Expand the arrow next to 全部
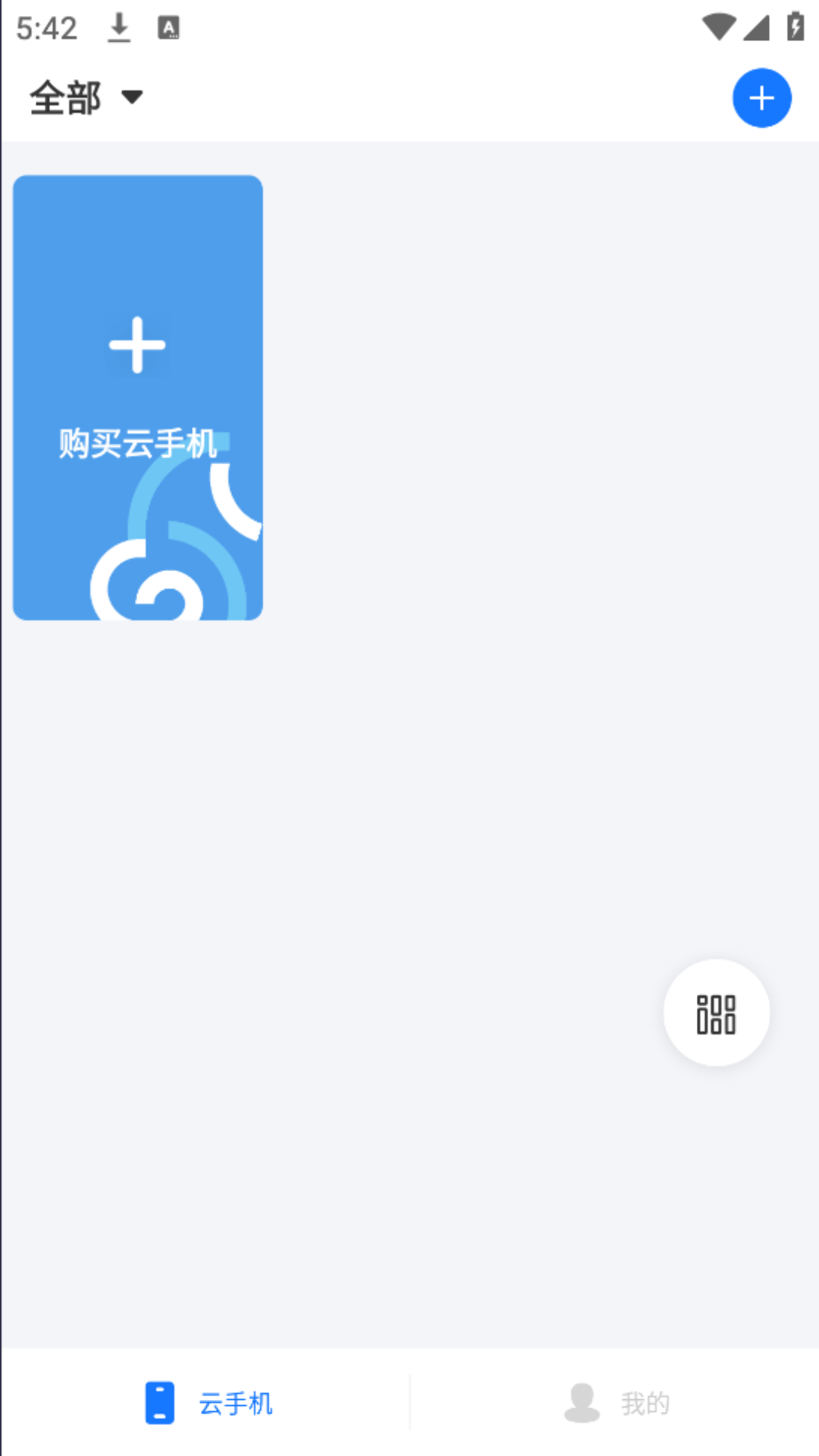 [130, 99]
